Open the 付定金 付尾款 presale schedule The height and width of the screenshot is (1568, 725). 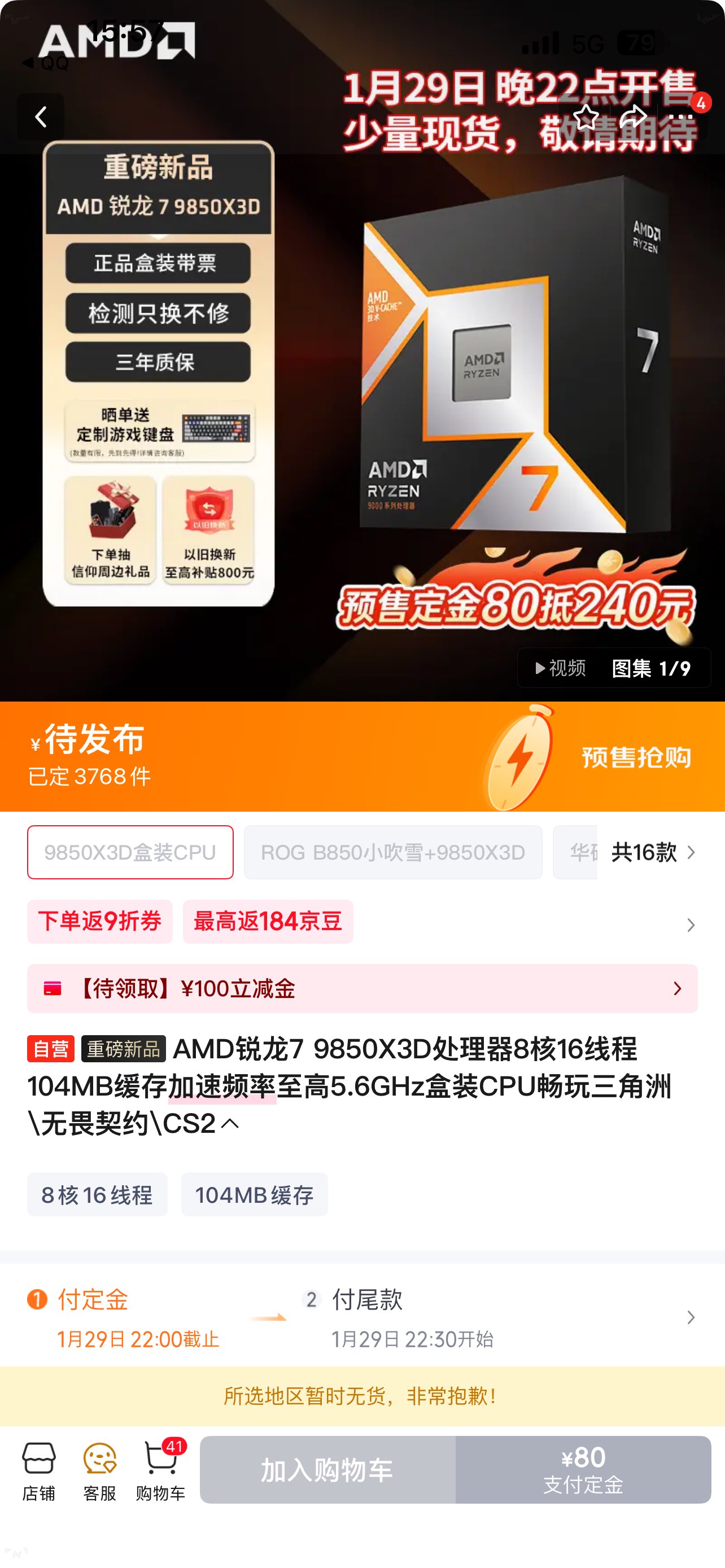point(362,1317)
